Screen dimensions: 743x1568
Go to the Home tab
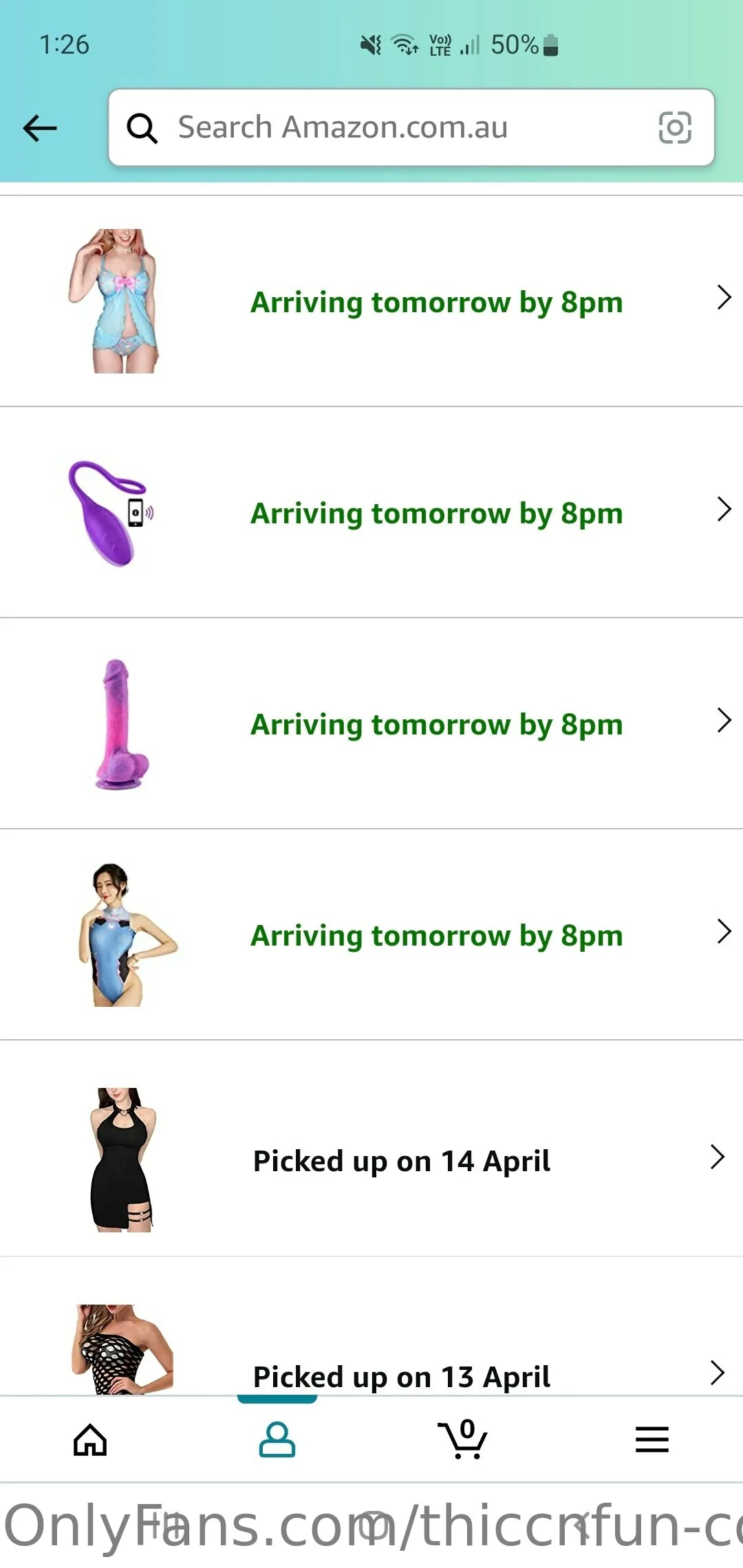click(x=90, y=1440)
